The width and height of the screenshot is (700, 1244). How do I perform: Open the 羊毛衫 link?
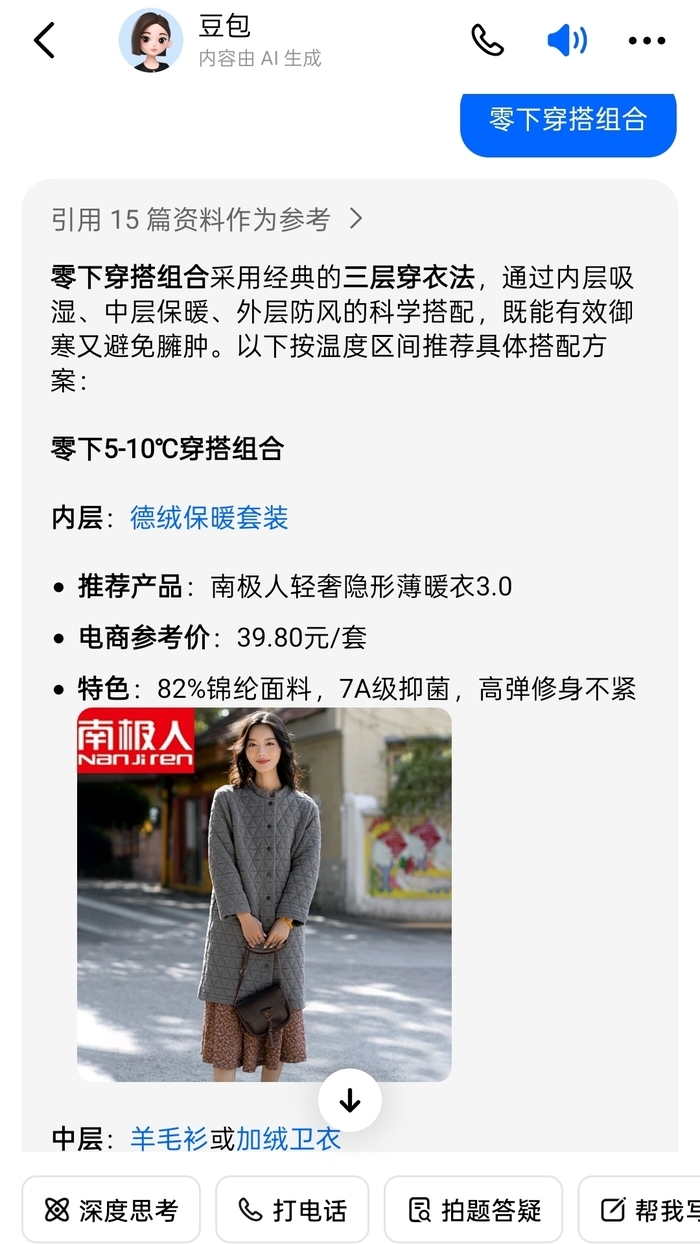[169, 1138]
